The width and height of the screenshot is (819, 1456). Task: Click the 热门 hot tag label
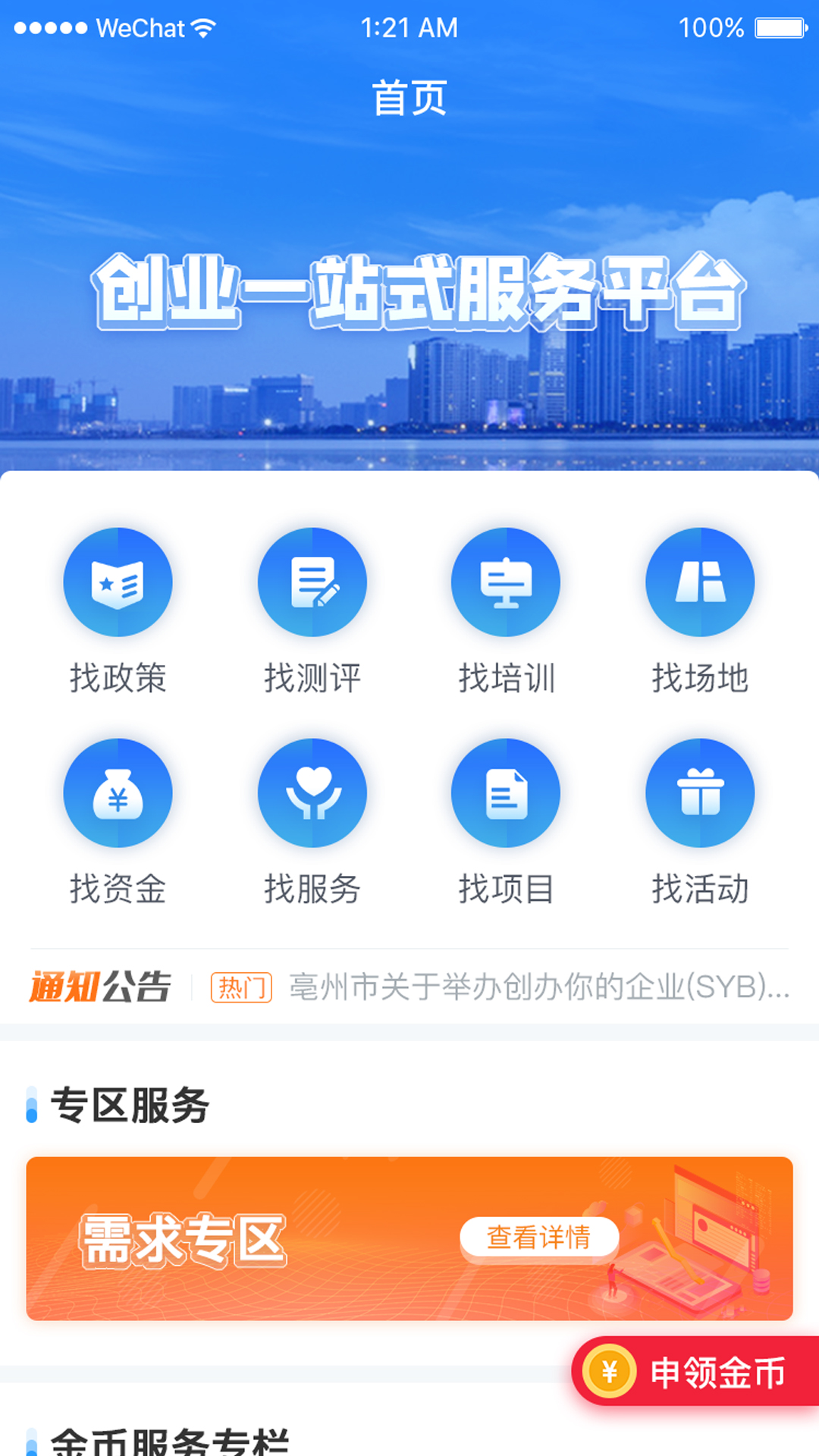point(241,987)
